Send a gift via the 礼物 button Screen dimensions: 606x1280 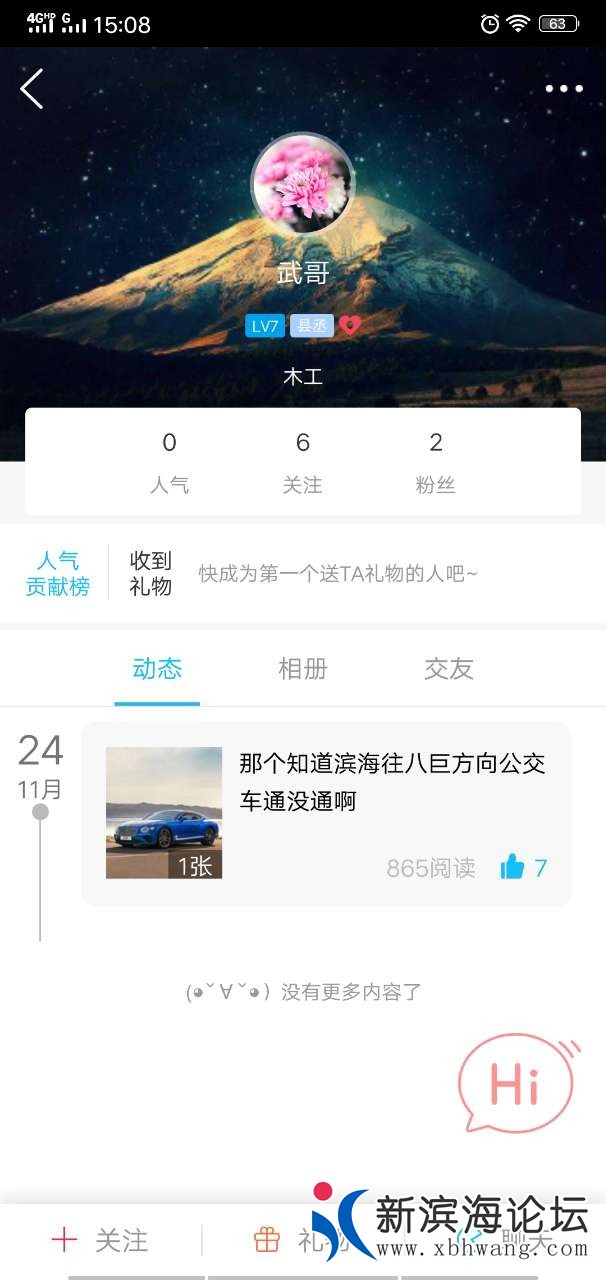[290, 1241]
